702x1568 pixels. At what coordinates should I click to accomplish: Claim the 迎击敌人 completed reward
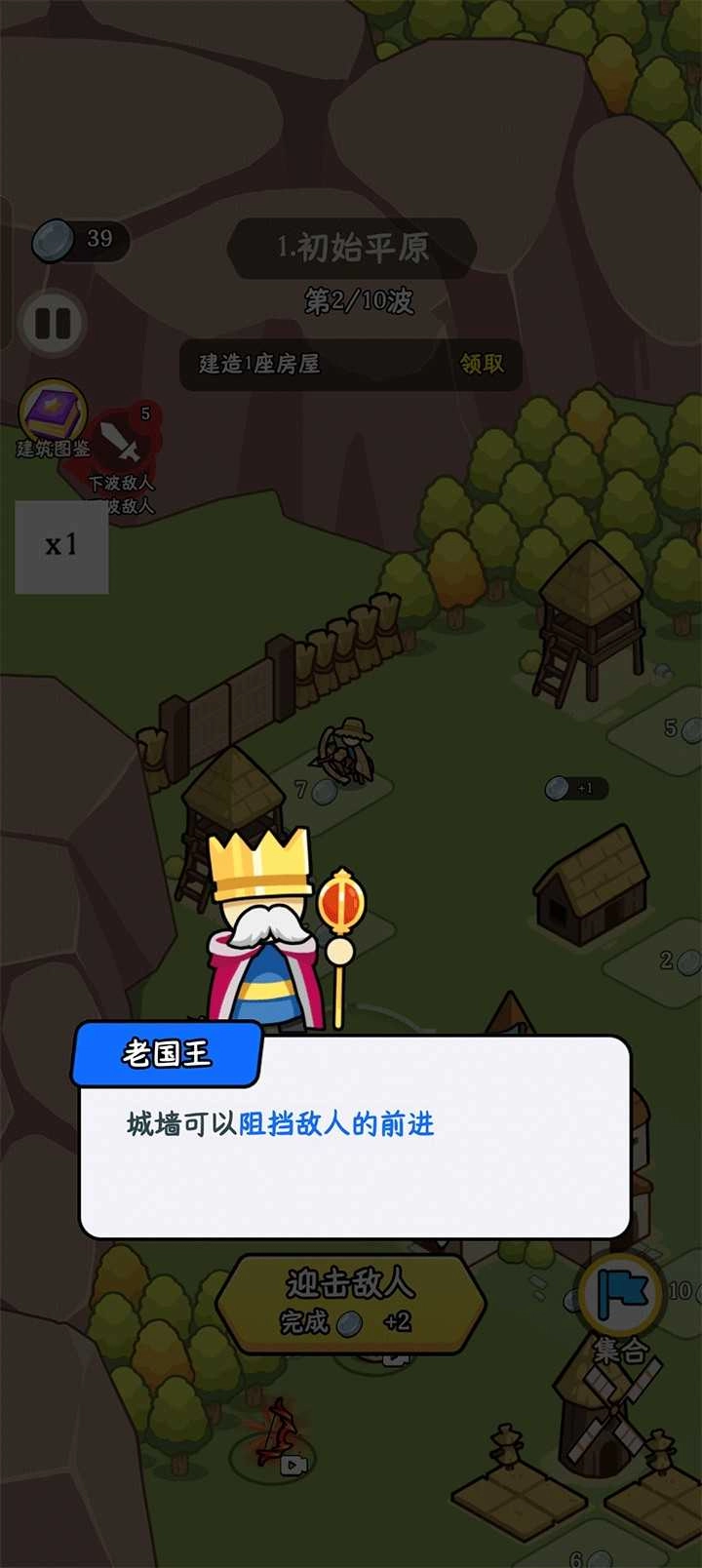(x=349, y=1303)
